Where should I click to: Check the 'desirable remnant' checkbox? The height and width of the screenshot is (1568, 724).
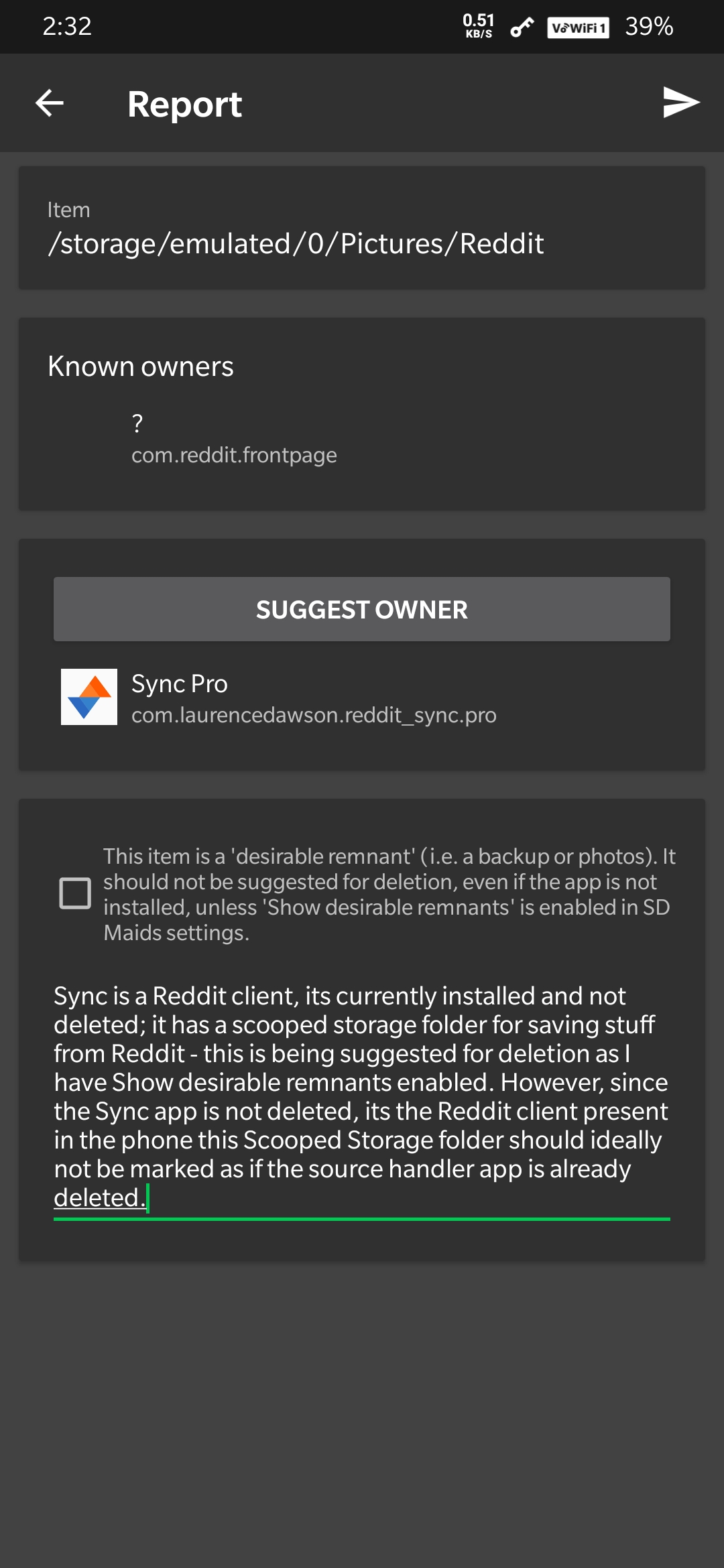pyautogui.click(x=75, y=893)
